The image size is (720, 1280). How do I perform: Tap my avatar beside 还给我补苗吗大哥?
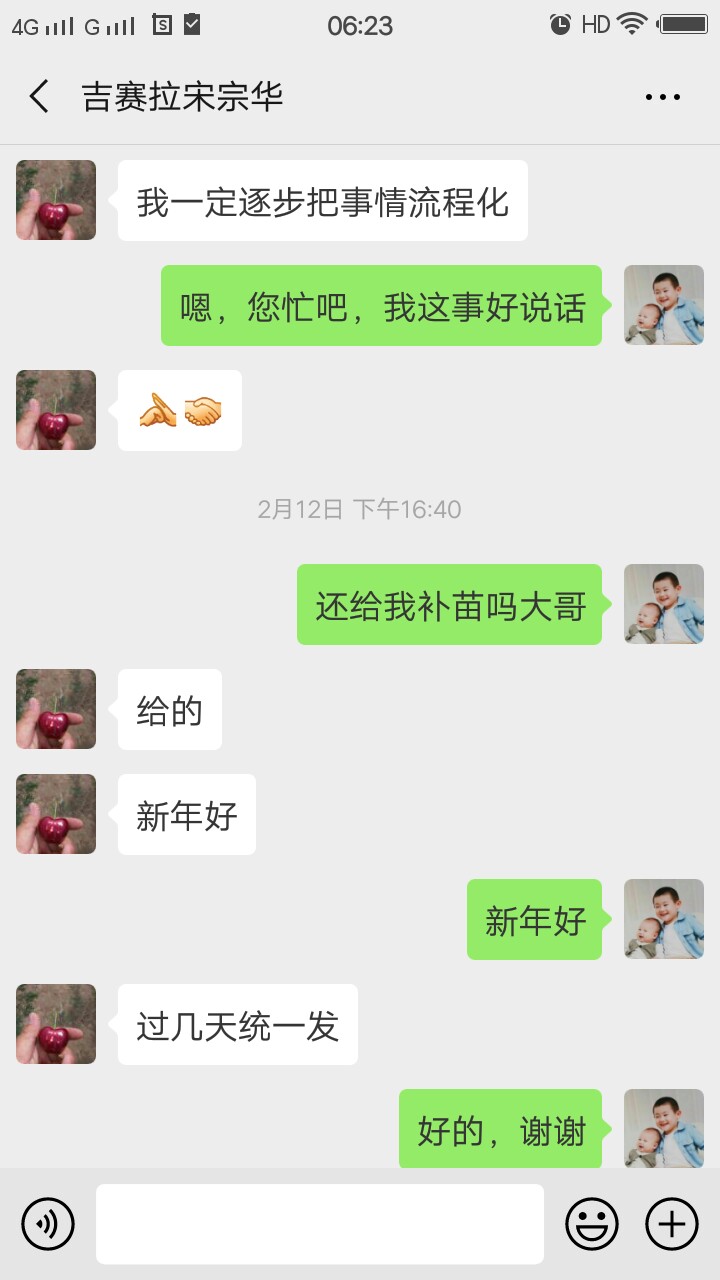664,604
